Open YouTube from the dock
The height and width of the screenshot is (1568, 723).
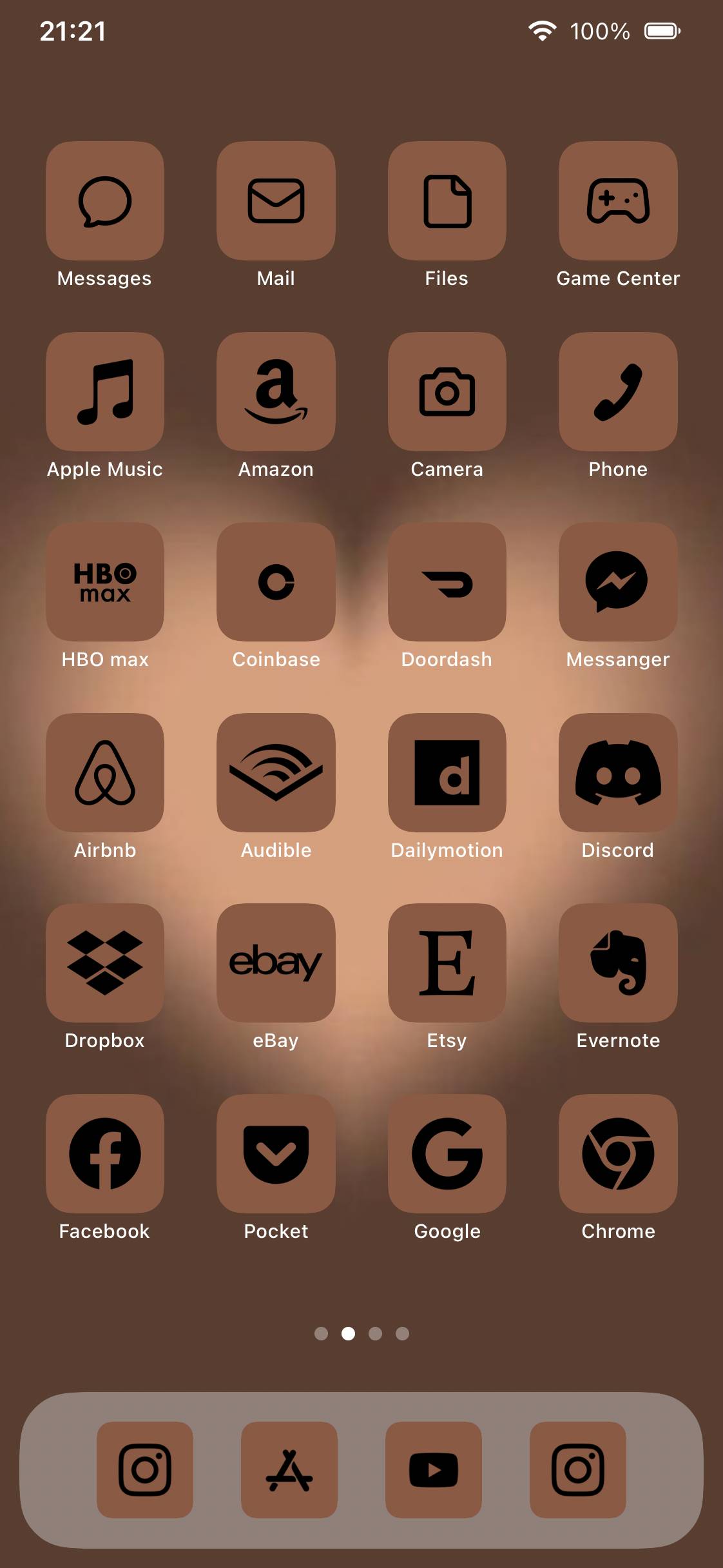click(x=434, y=1470)
